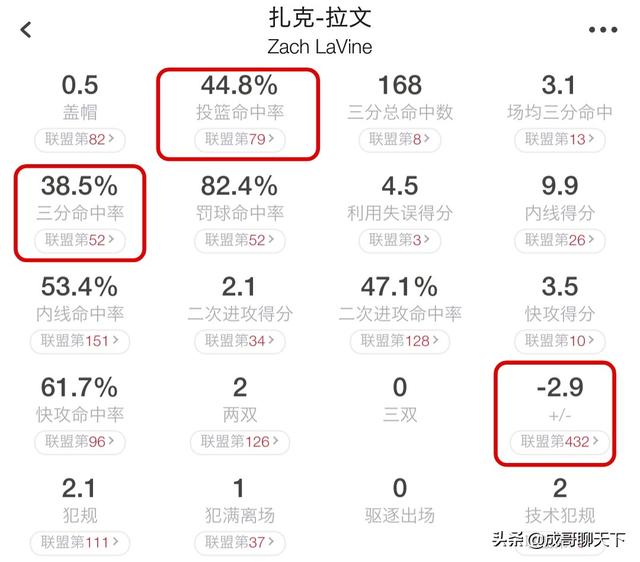Open rank chip under 三分命中率
Screen dimensions: 640x562
pos(80,240)
